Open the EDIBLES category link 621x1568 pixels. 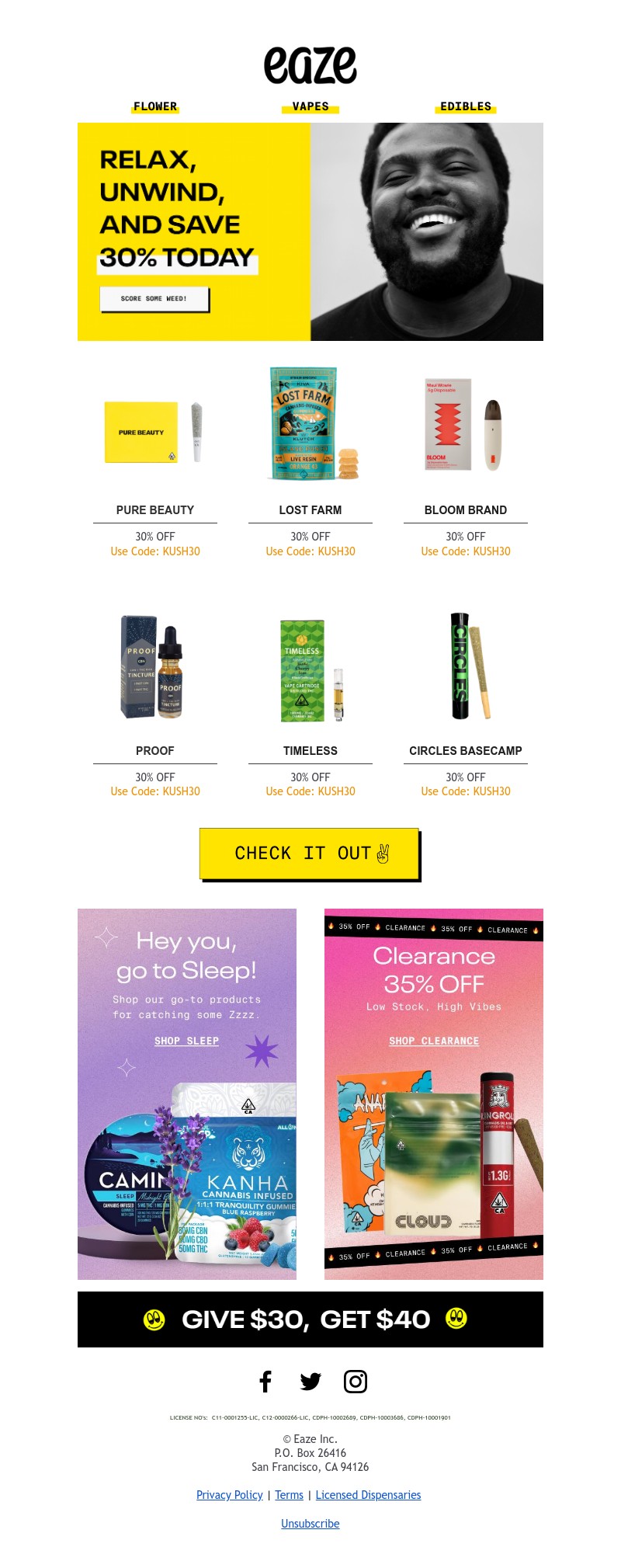click(466, 106)
